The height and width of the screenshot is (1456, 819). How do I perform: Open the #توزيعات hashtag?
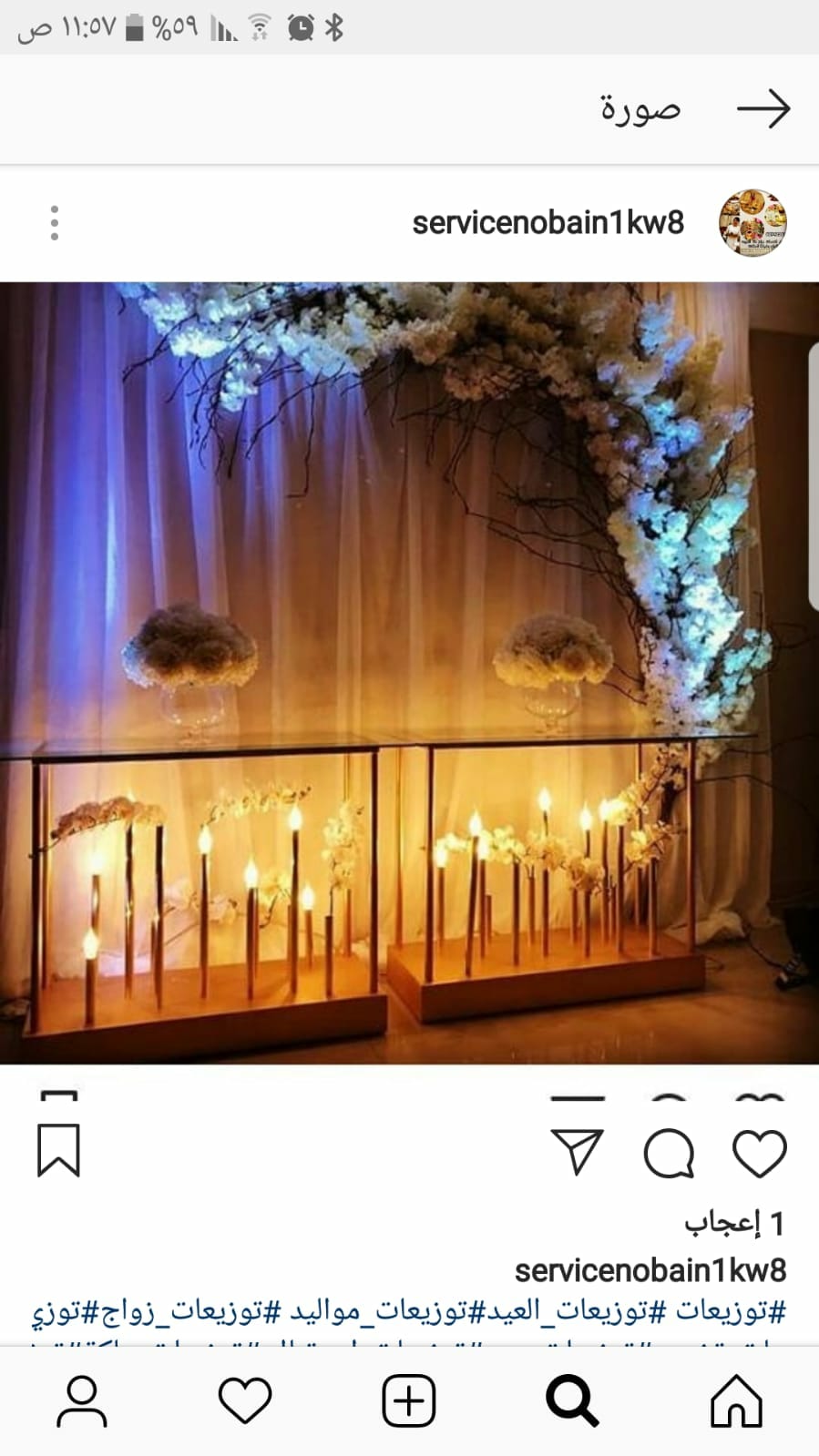pos(731,1312)
